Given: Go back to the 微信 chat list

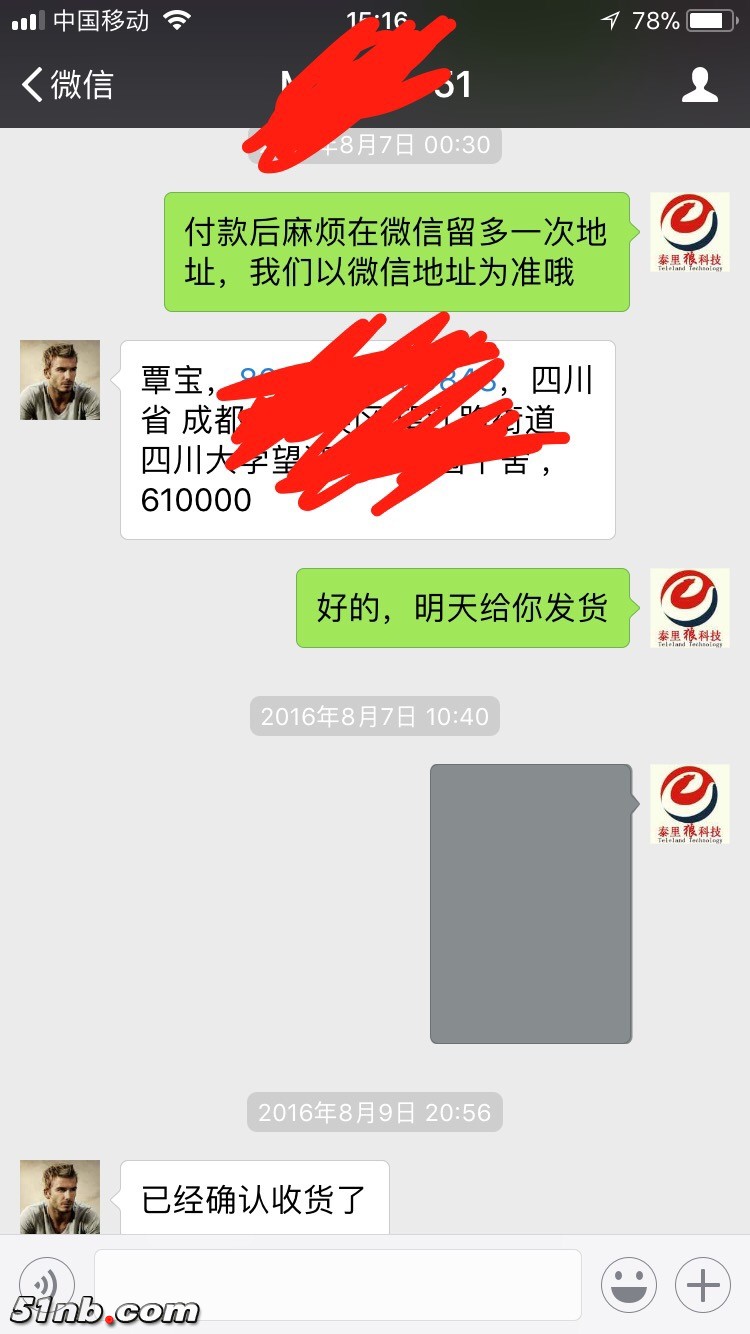Looking at the screenshot, I should pos(68,85).
